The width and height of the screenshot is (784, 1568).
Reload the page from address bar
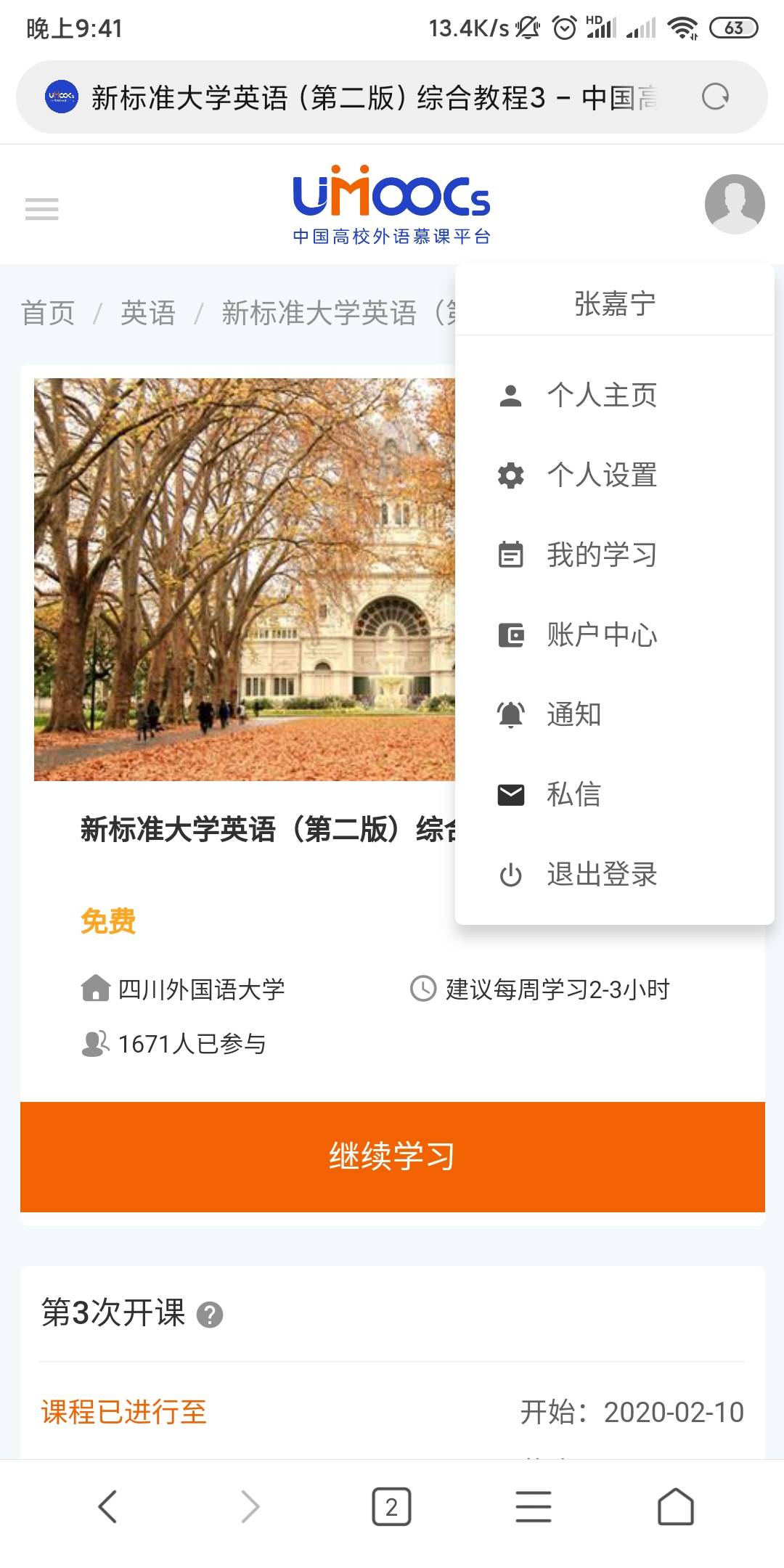(x=715, y=97)
